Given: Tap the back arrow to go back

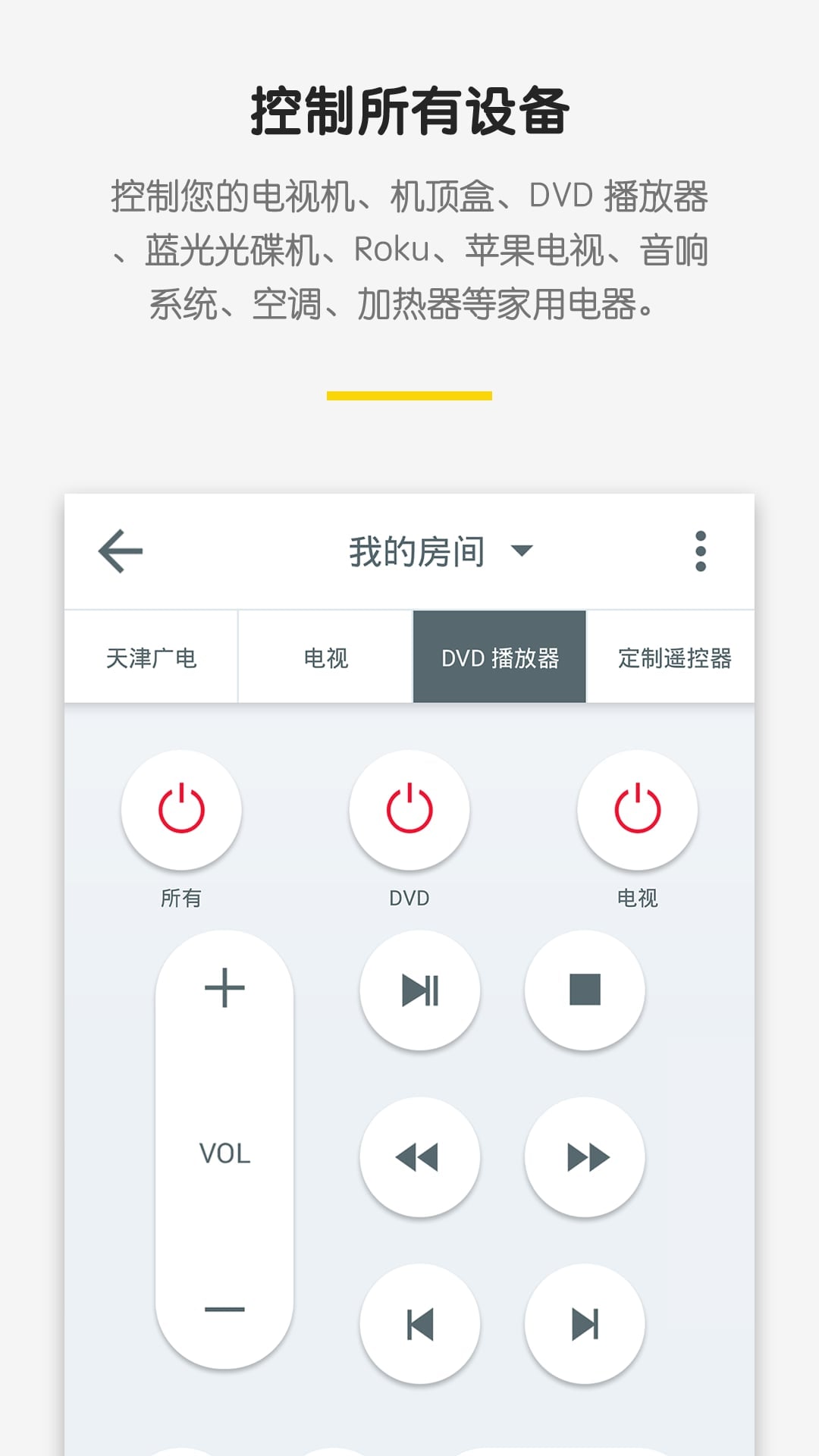Looking at the screenshot, I should pos(118,552).
